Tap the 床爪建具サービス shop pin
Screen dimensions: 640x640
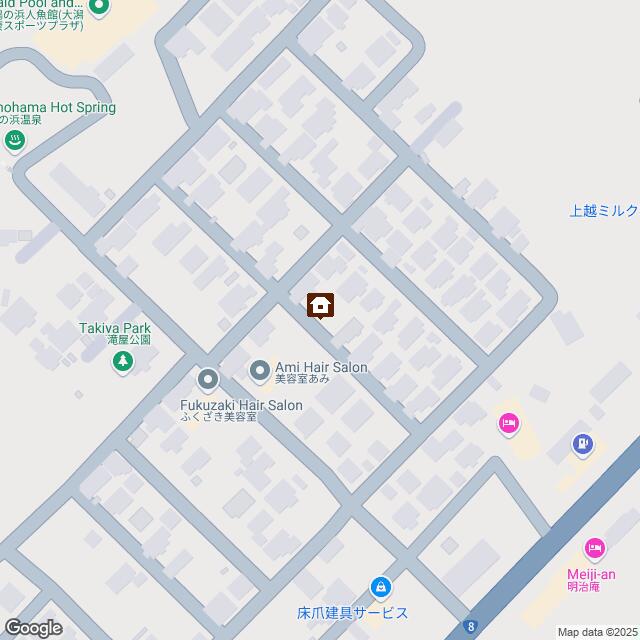click(x=380, y=587)
